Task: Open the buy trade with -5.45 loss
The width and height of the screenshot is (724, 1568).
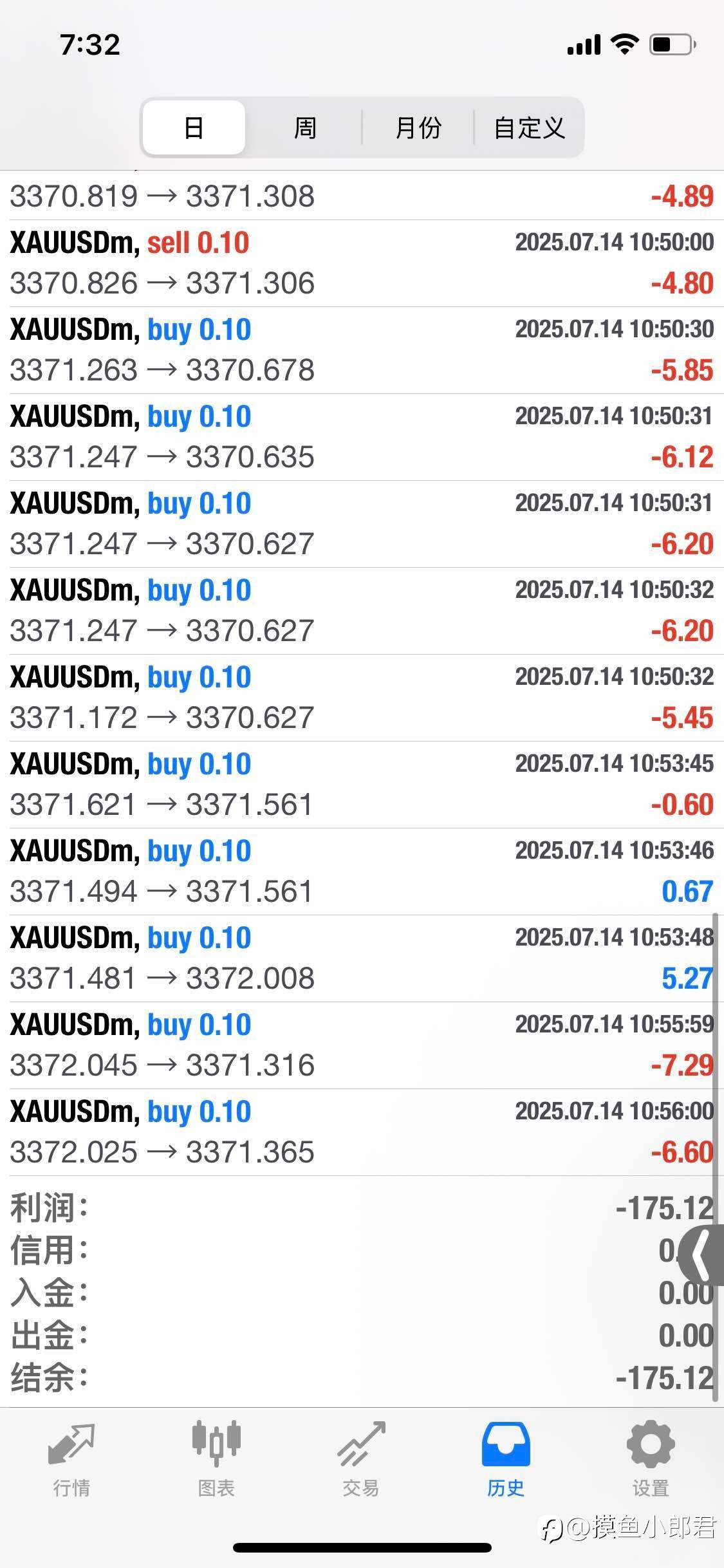Action: pyautogui.click(x=362, y=698)
